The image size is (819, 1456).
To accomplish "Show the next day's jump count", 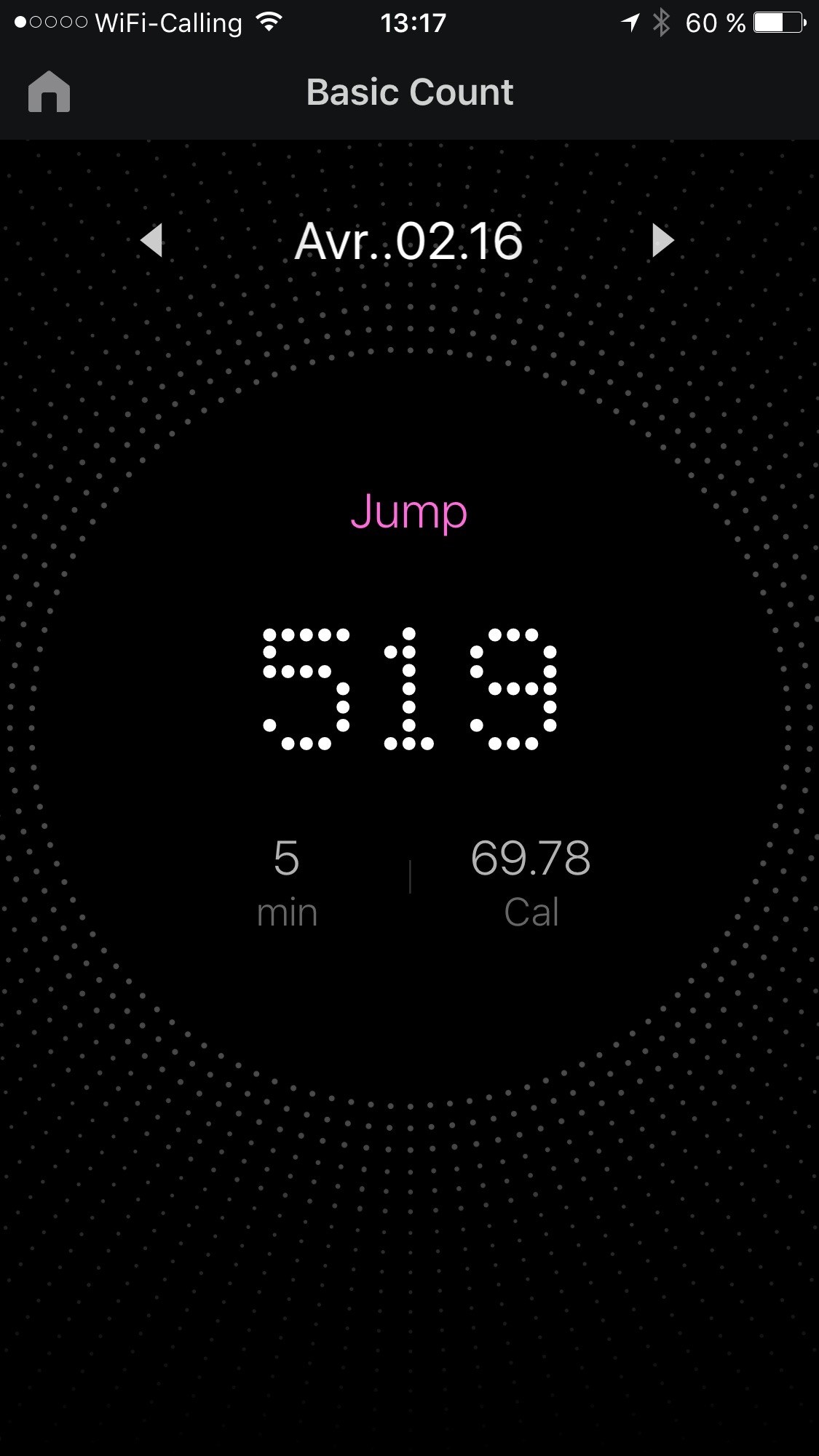I will coord(662,240).
